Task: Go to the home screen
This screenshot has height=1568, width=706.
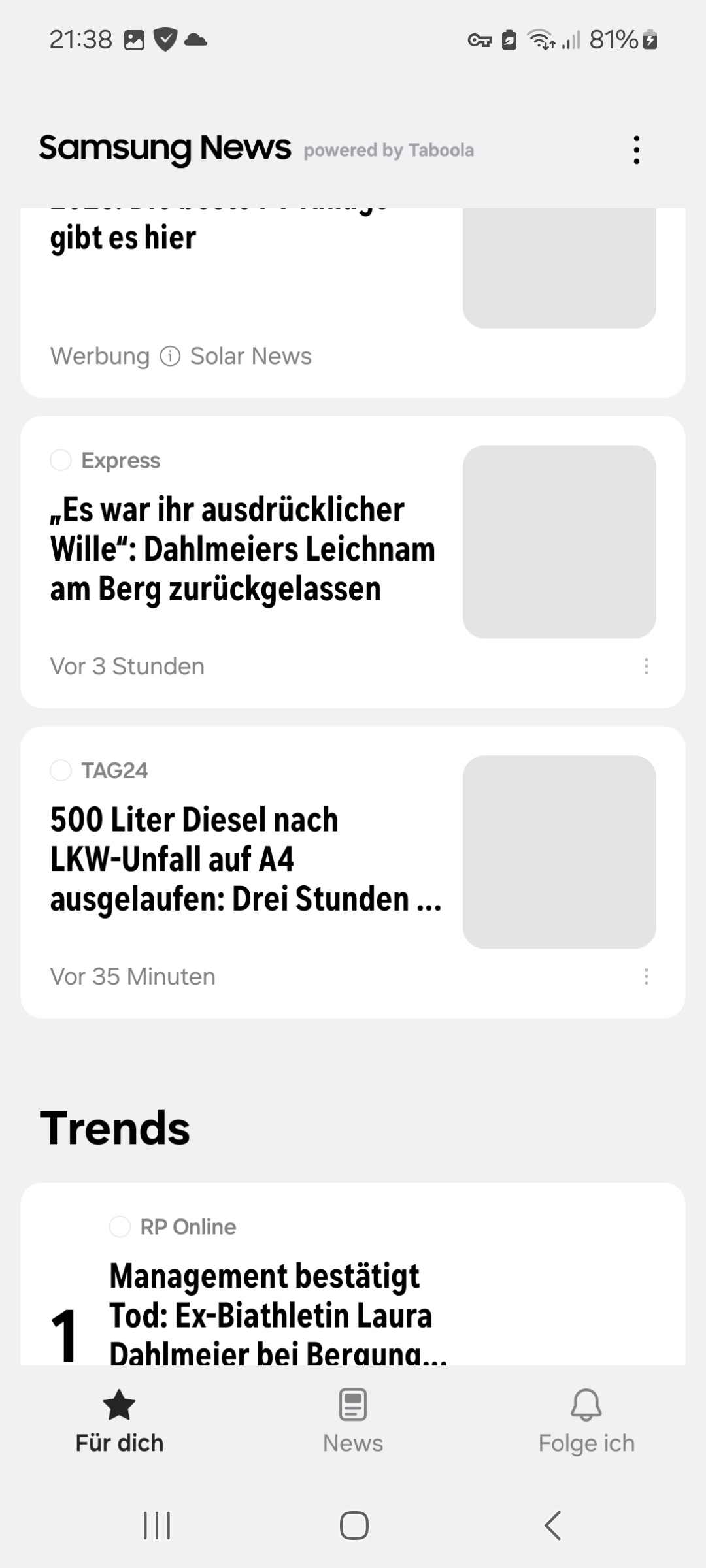Action: [x=354, y=1526]
